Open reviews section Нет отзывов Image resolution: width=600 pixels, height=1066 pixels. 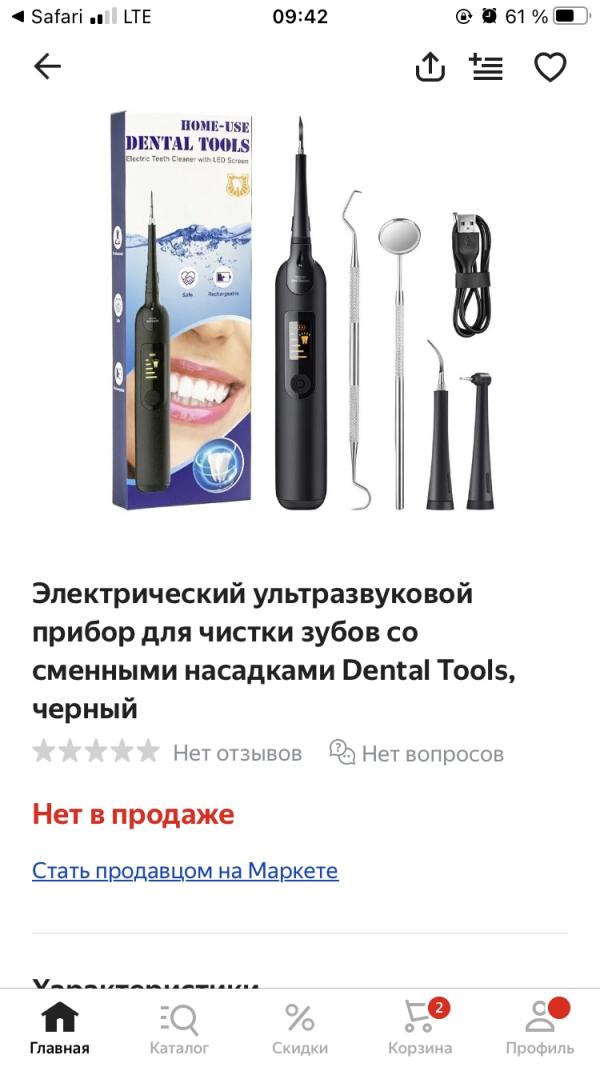(x=236, y=753)
